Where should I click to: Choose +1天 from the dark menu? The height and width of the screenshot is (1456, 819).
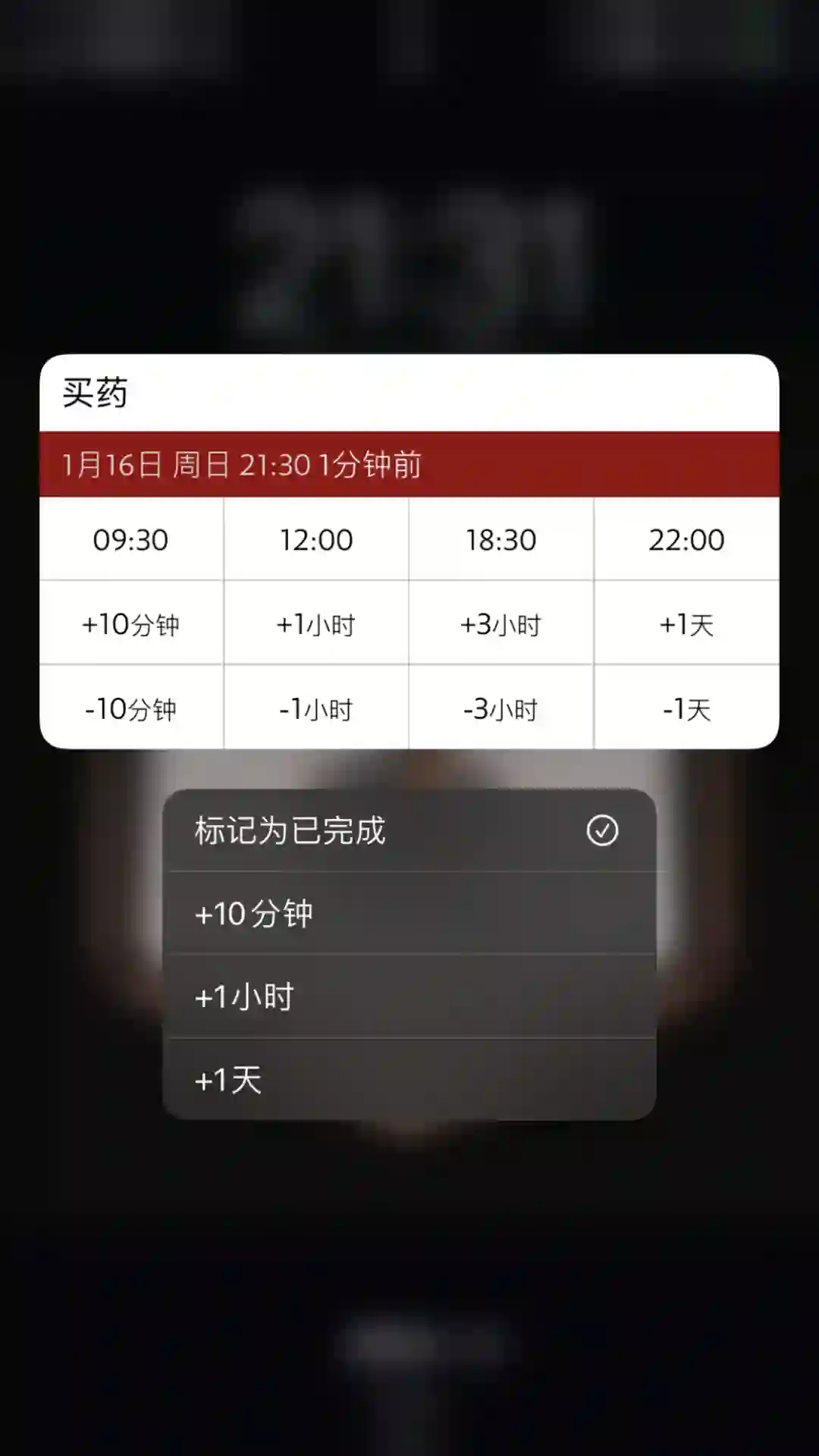[x=409, y=1080]
